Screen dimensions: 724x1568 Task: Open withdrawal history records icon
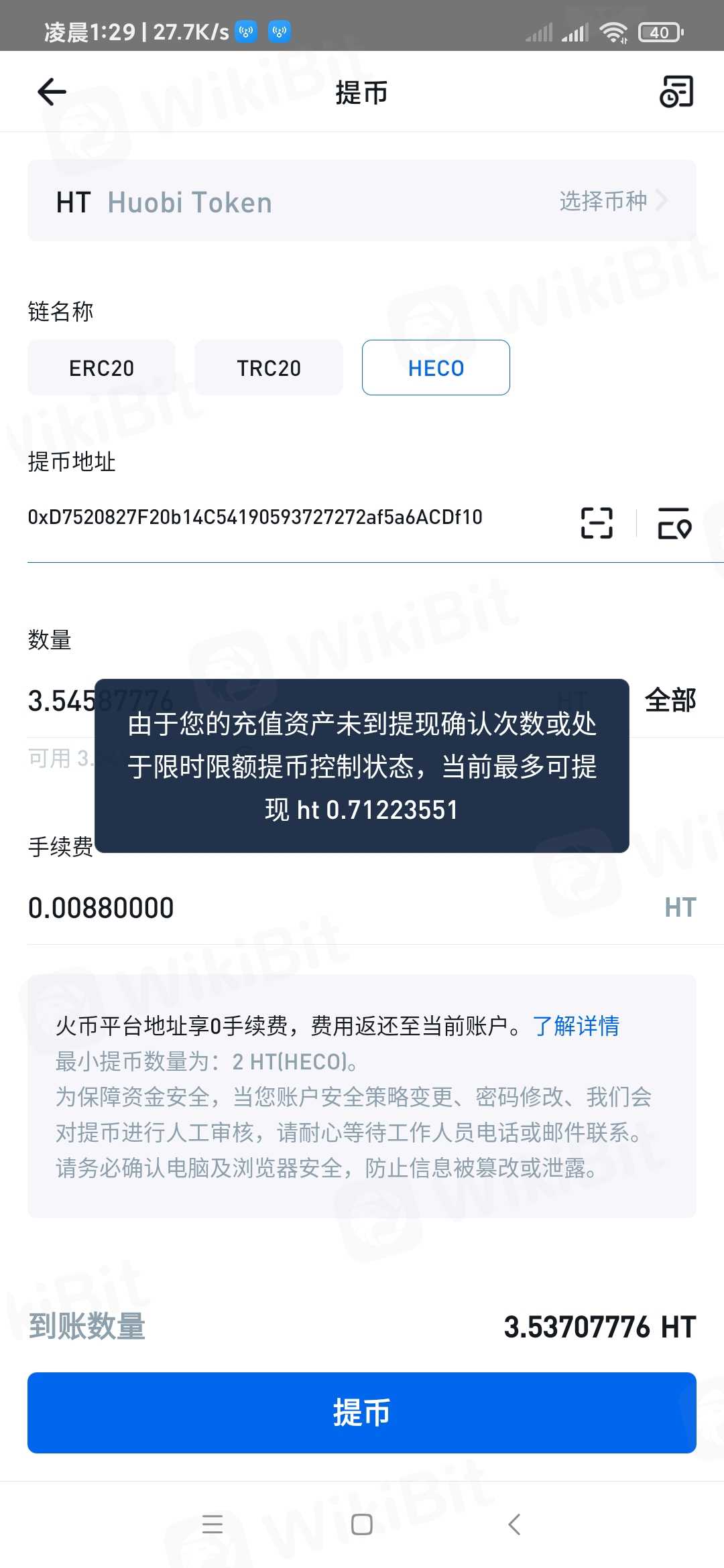(676, 92)
